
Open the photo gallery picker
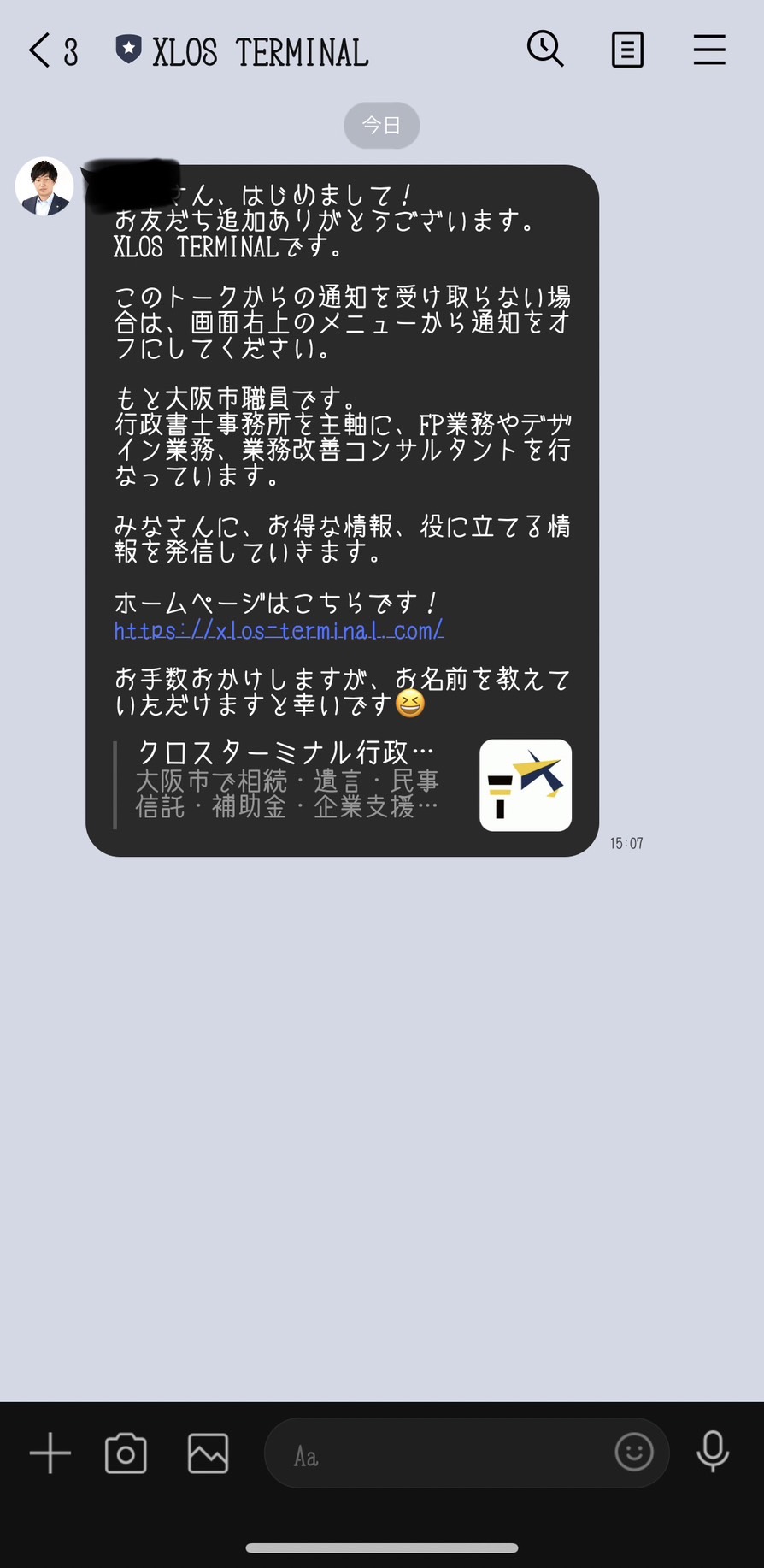[x=207, y=1452]
